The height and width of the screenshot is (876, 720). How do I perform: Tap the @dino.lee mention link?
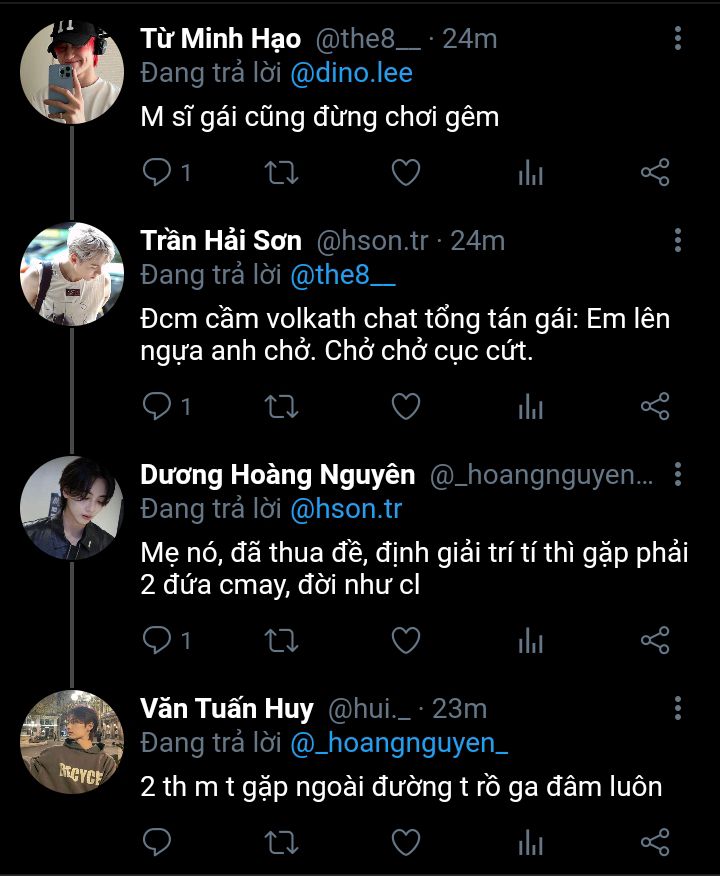pyautogui.click(x=351, y=73)
